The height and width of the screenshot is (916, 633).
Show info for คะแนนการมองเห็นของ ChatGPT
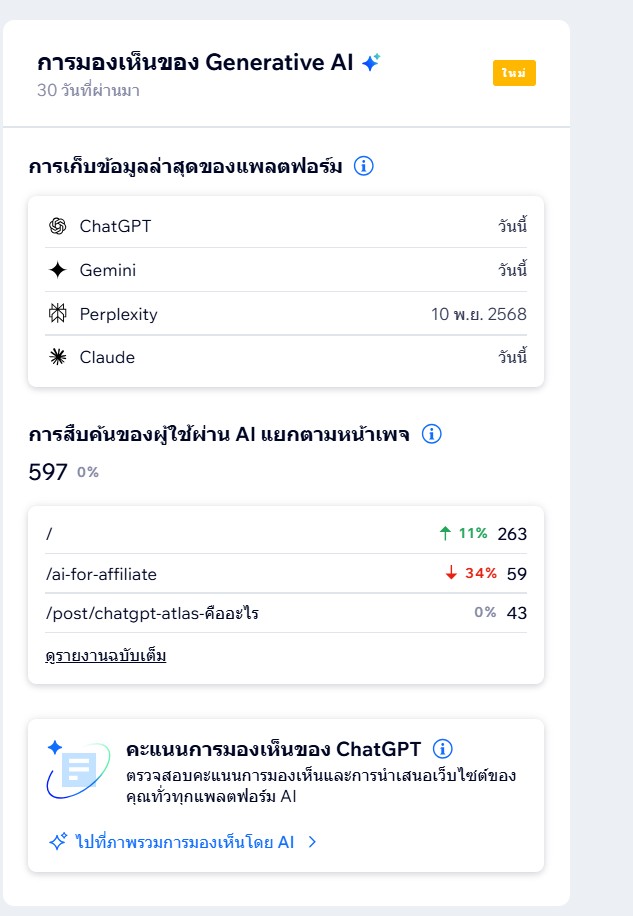[443, 749]
